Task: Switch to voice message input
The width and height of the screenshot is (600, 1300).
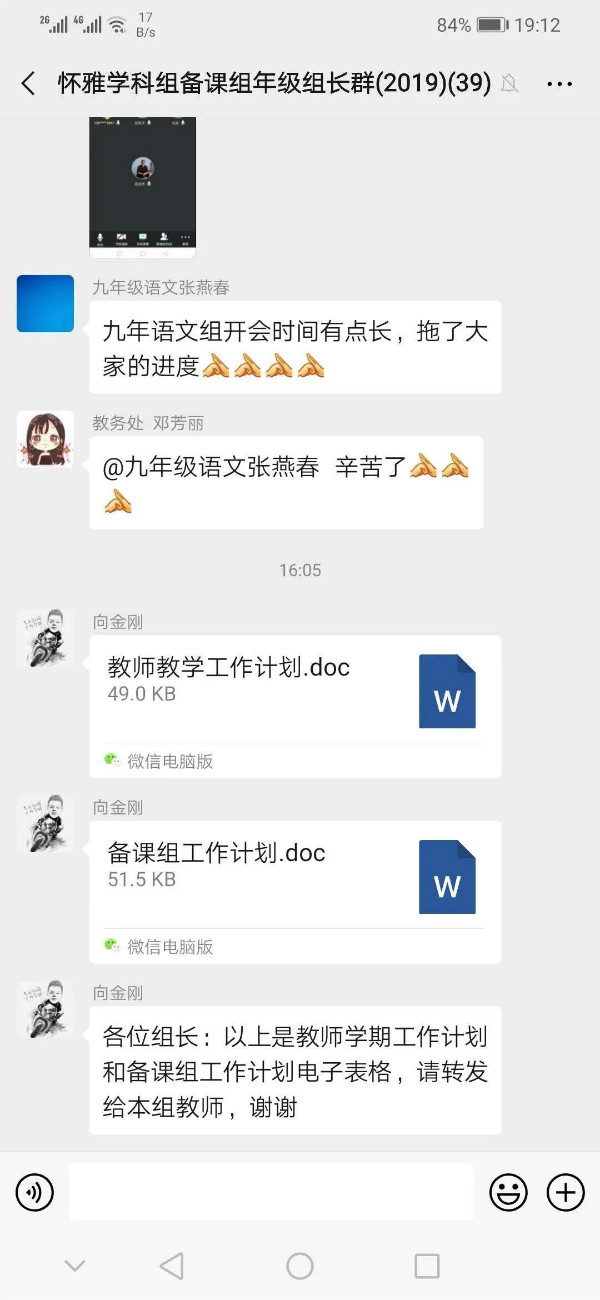Action: (35, 1191)
